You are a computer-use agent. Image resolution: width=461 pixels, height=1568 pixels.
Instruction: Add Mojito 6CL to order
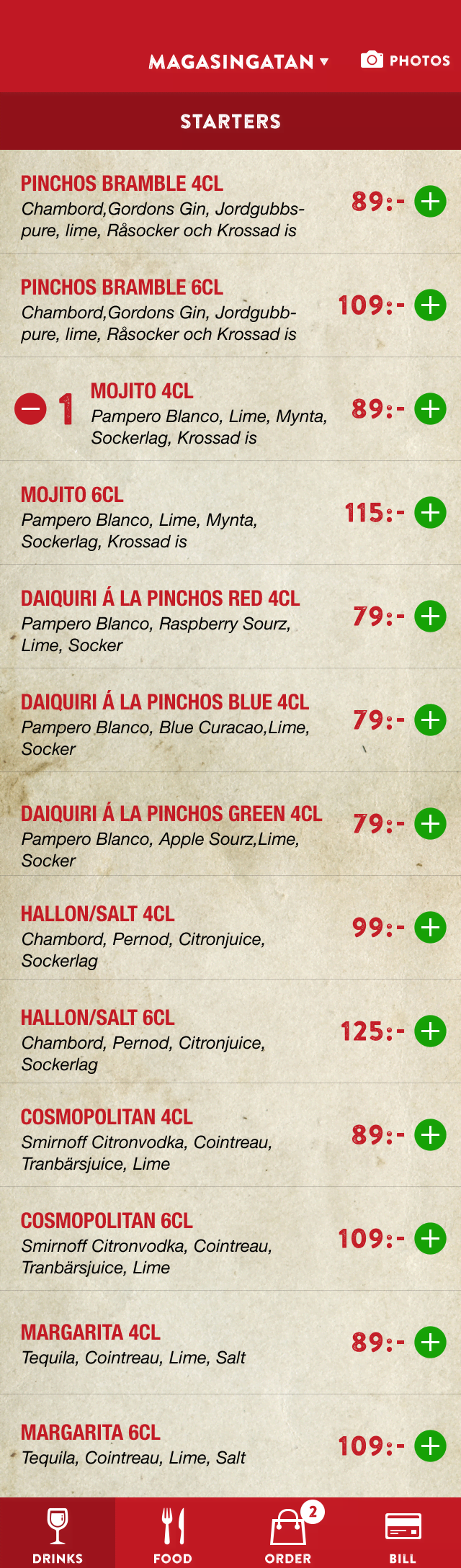(430, 513)
